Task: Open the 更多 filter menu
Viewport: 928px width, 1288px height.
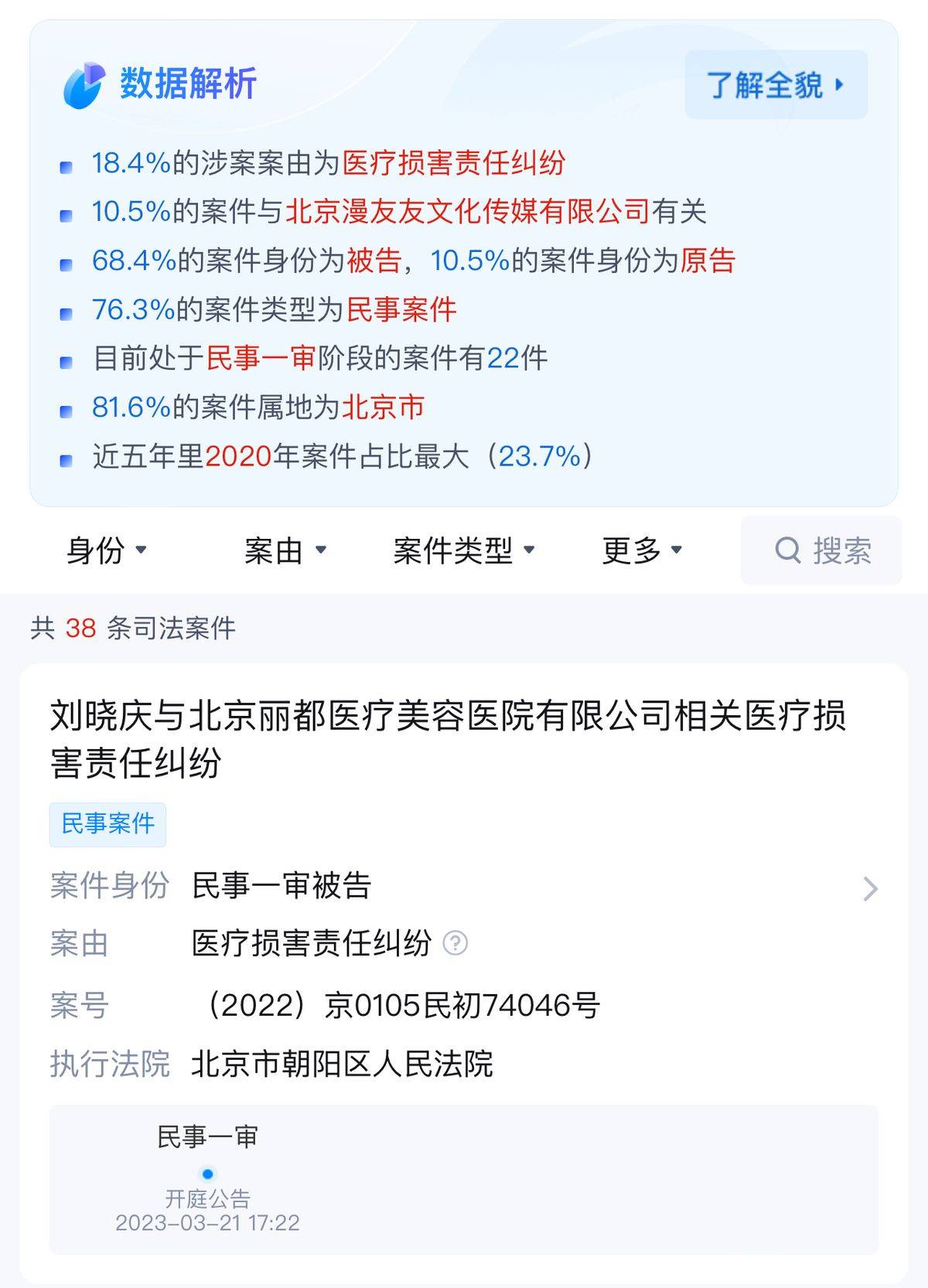Action: (x=640, y=550)
